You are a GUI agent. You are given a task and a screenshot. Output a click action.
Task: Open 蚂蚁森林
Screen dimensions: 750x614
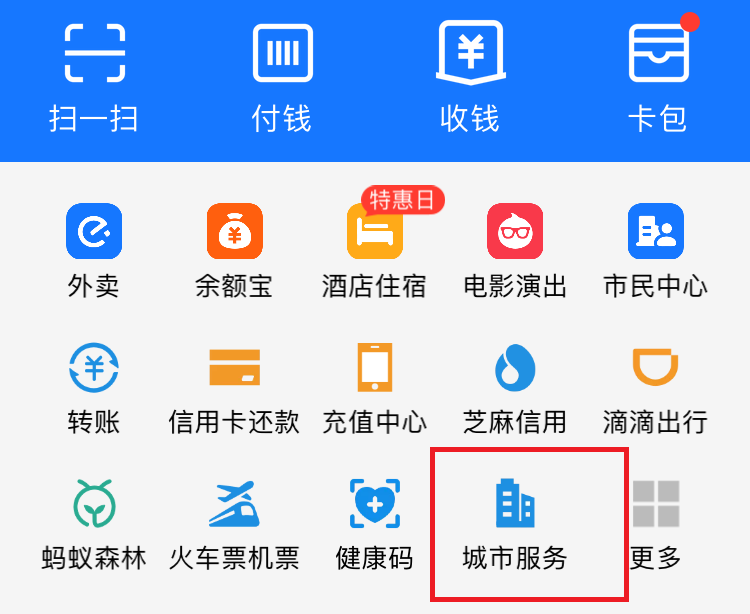point(94,523)
